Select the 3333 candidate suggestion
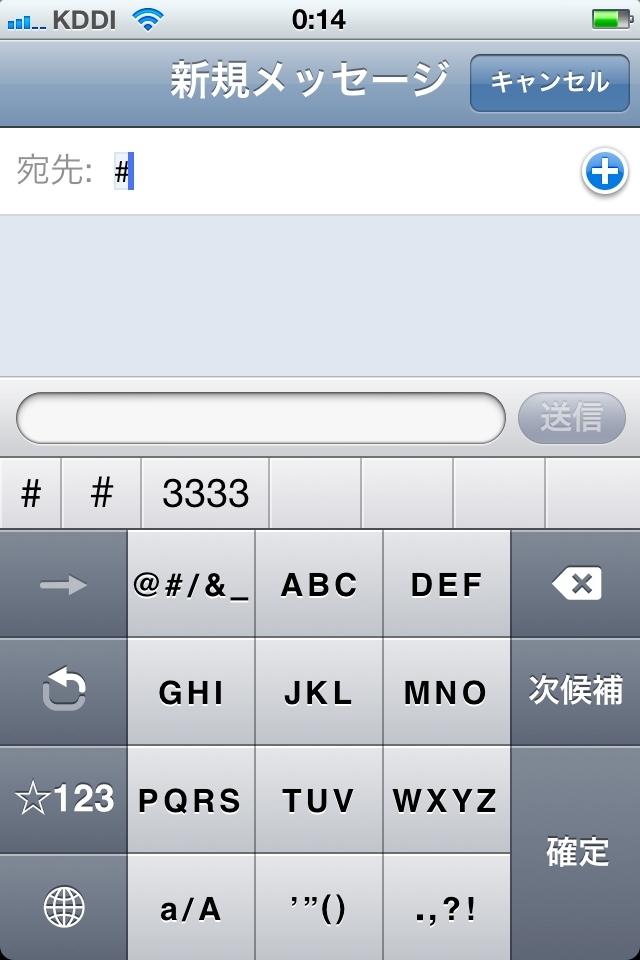The image size is (640, 960). pos(205,493)
